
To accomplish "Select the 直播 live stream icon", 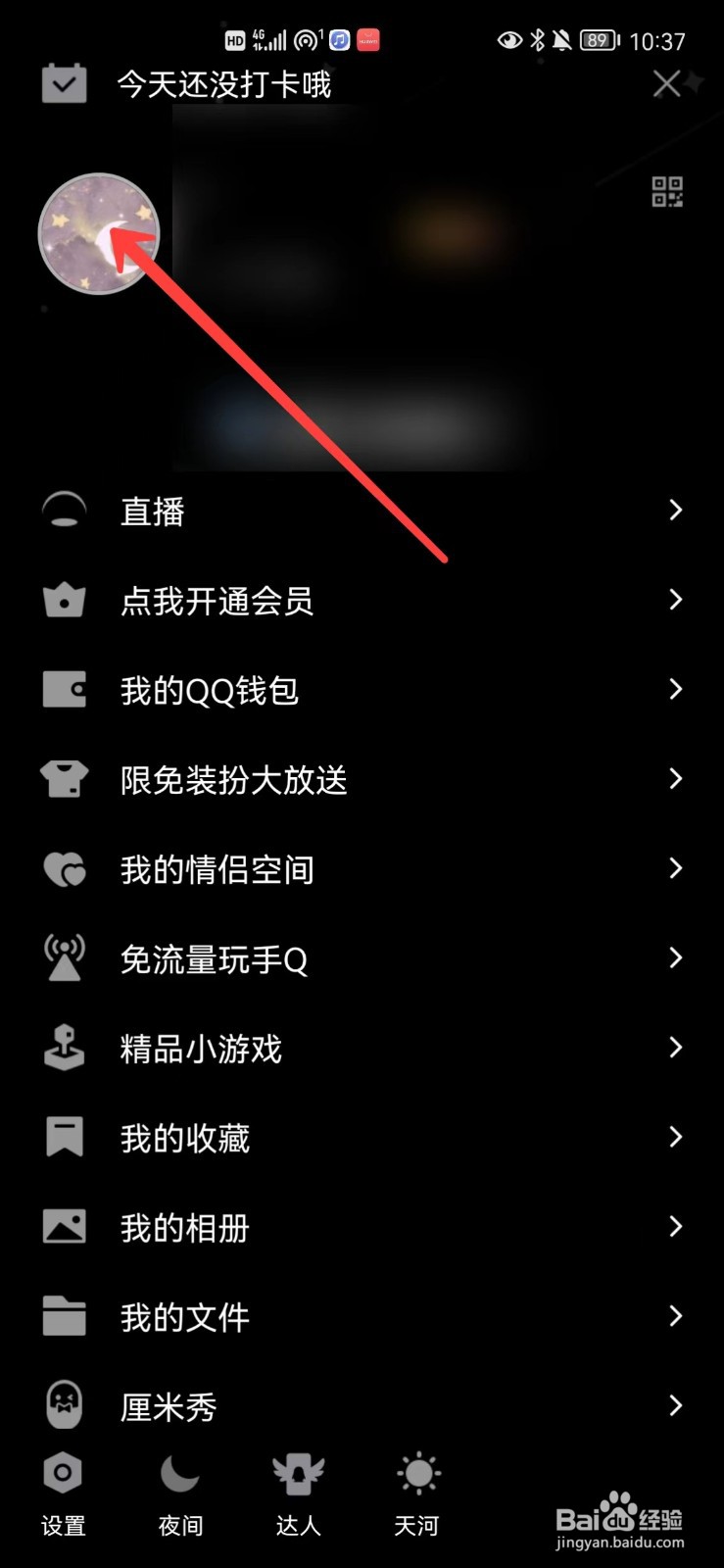I will (64, 510).
